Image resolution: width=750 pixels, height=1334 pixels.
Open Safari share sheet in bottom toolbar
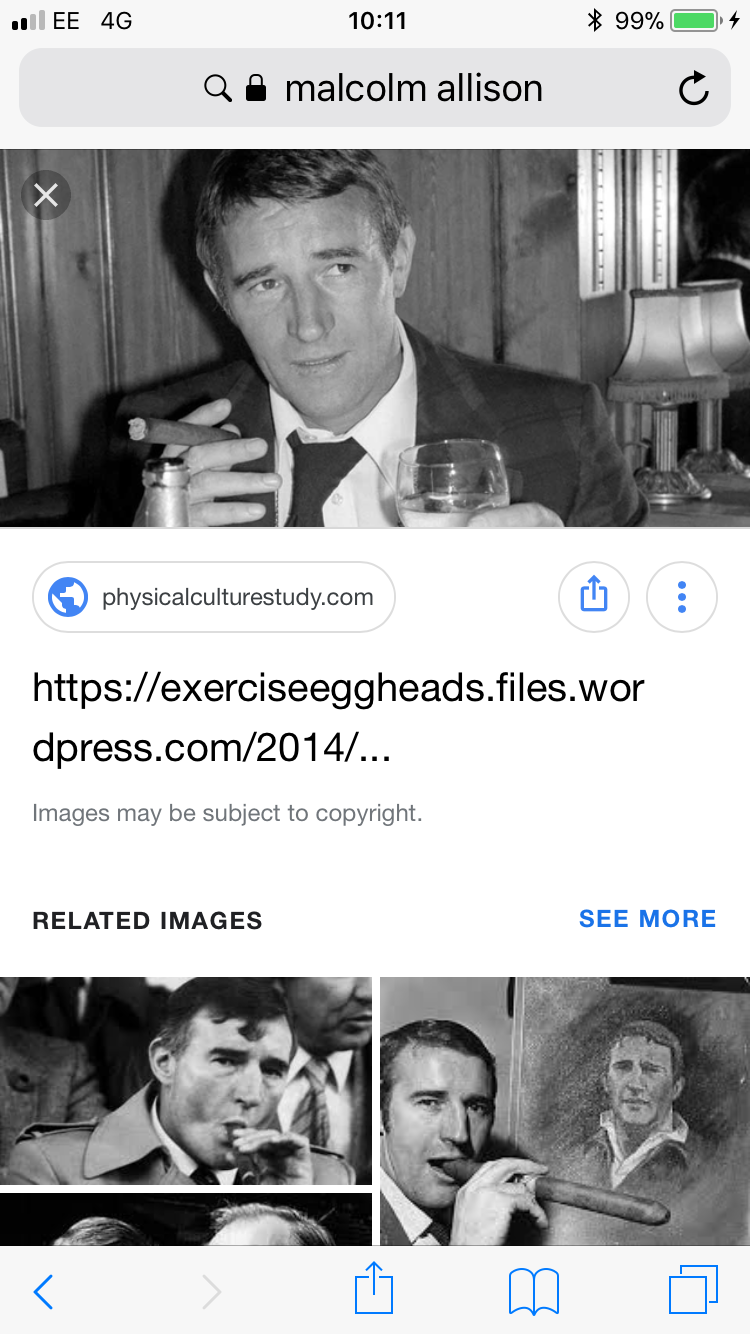point(374,1289)
